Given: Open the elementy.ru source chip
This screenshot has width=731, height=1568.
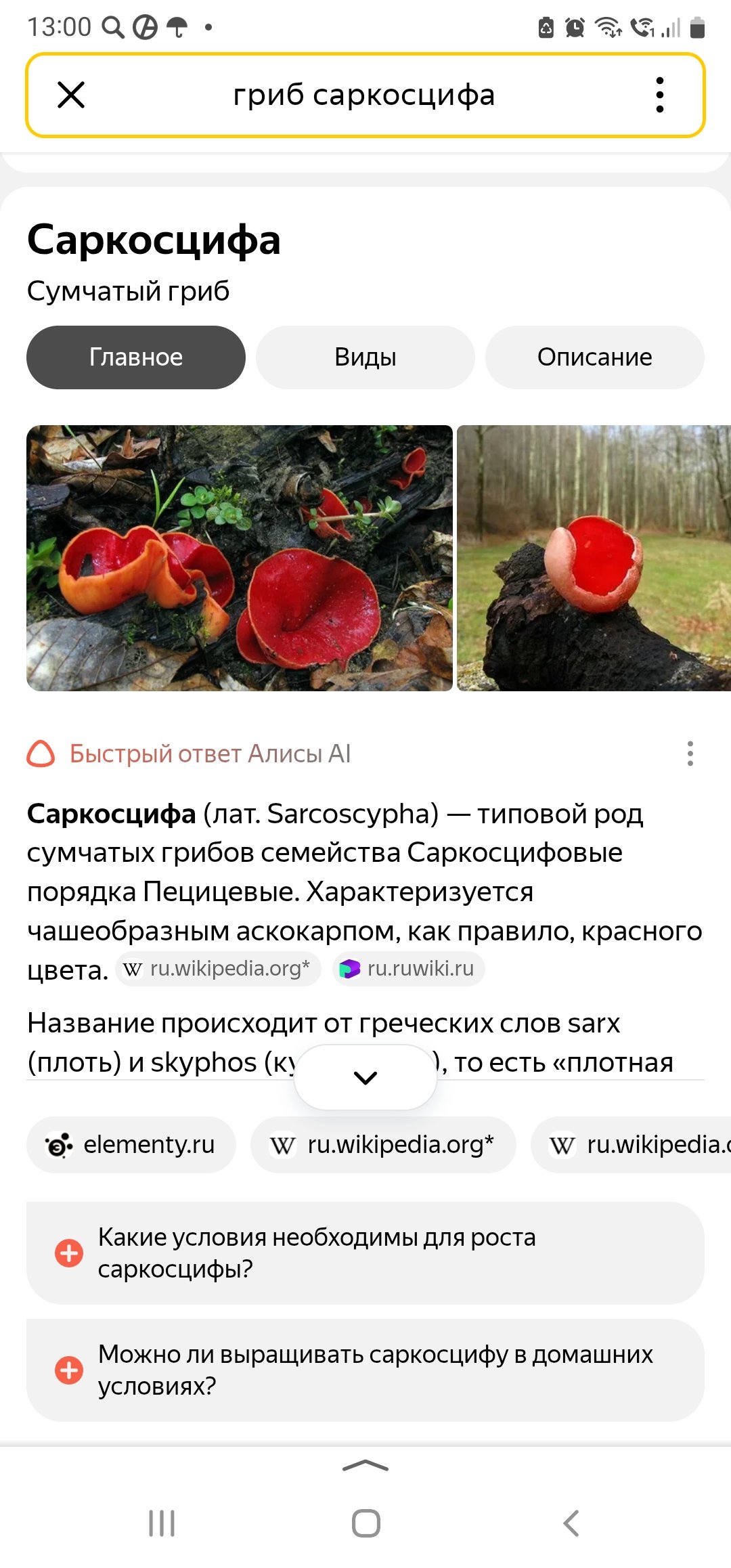Looking at the screenshot, I should 131,1145.
